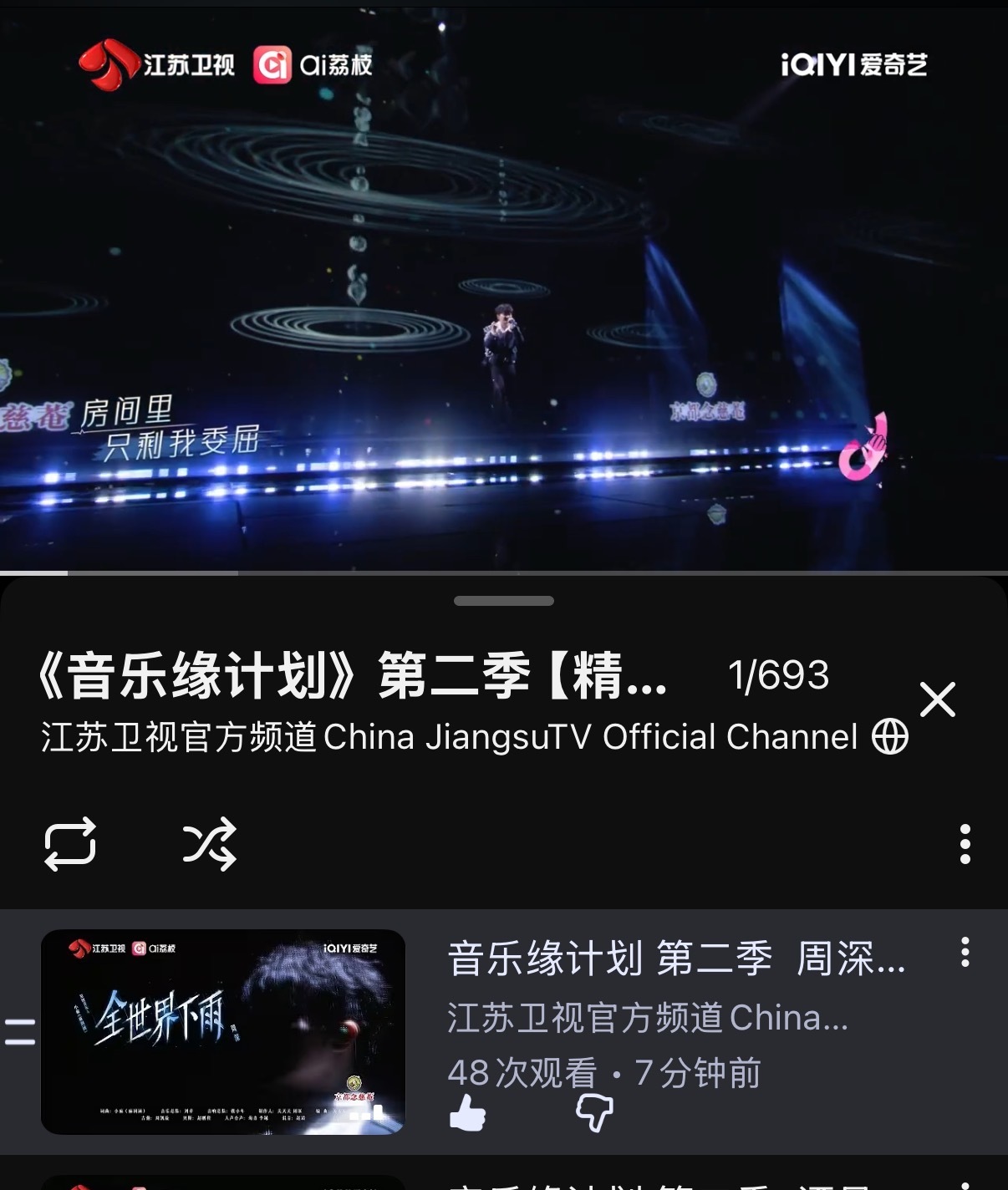Dislike the 音乐缘计划 第二季 周深 video

pos(594,1112)
